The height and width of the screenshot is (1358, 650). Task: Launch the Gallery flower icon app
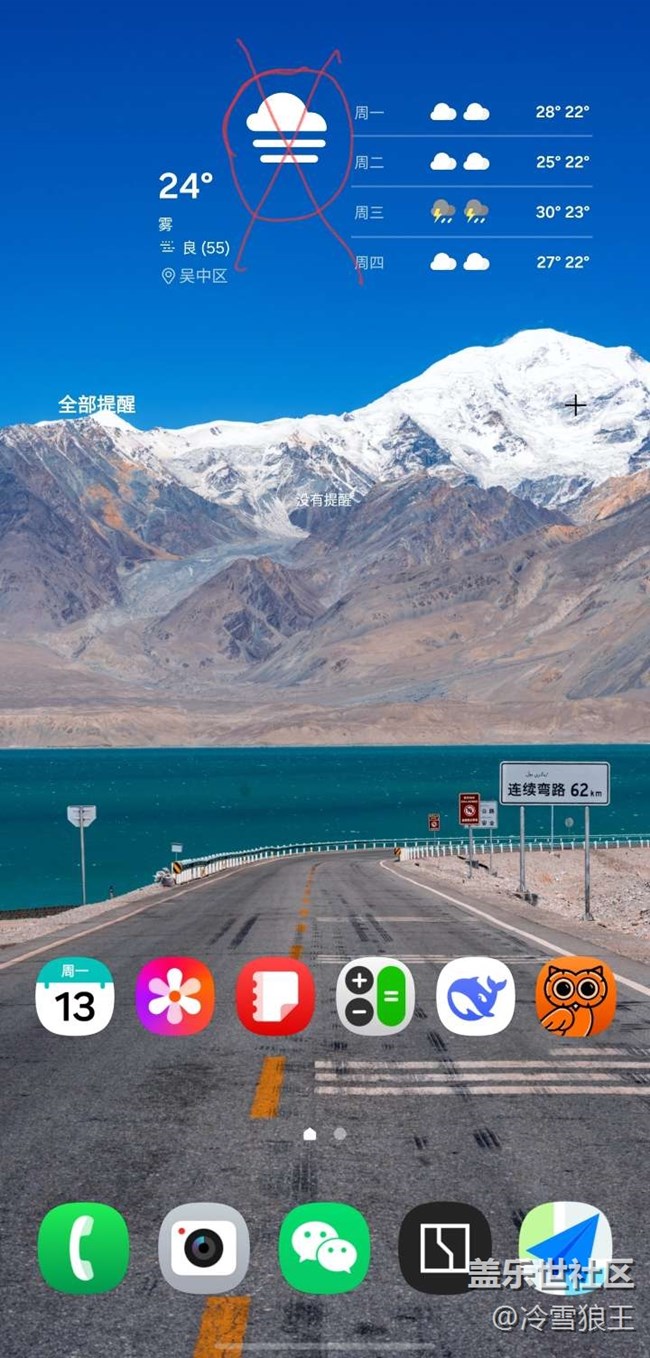pyautogui.click(x=175, y=996)
